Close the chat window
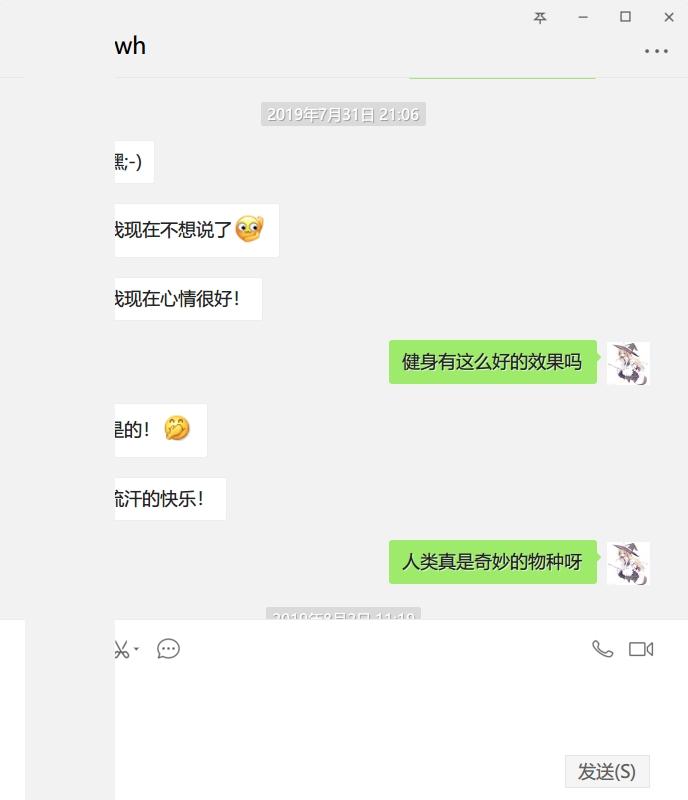This screenshot has height=800, width=688. (x=669, y=17)
